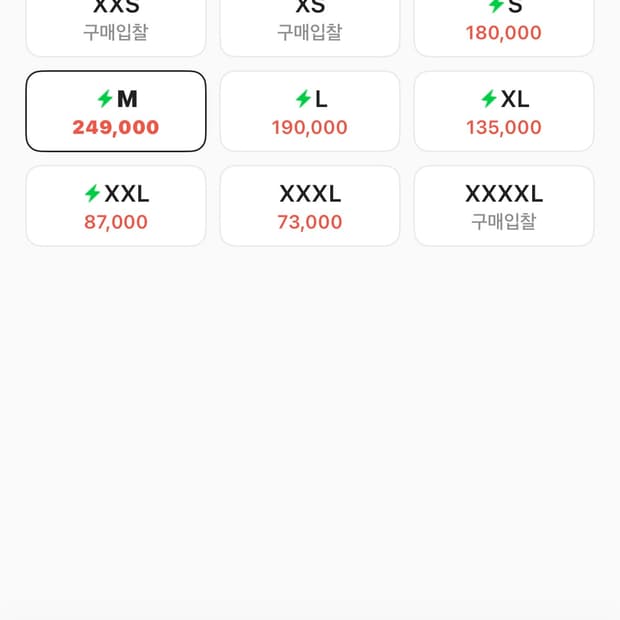Viewport: 620px width, 620px height.
Task: Choose the XS size option
Action: [x=310, y=24]
